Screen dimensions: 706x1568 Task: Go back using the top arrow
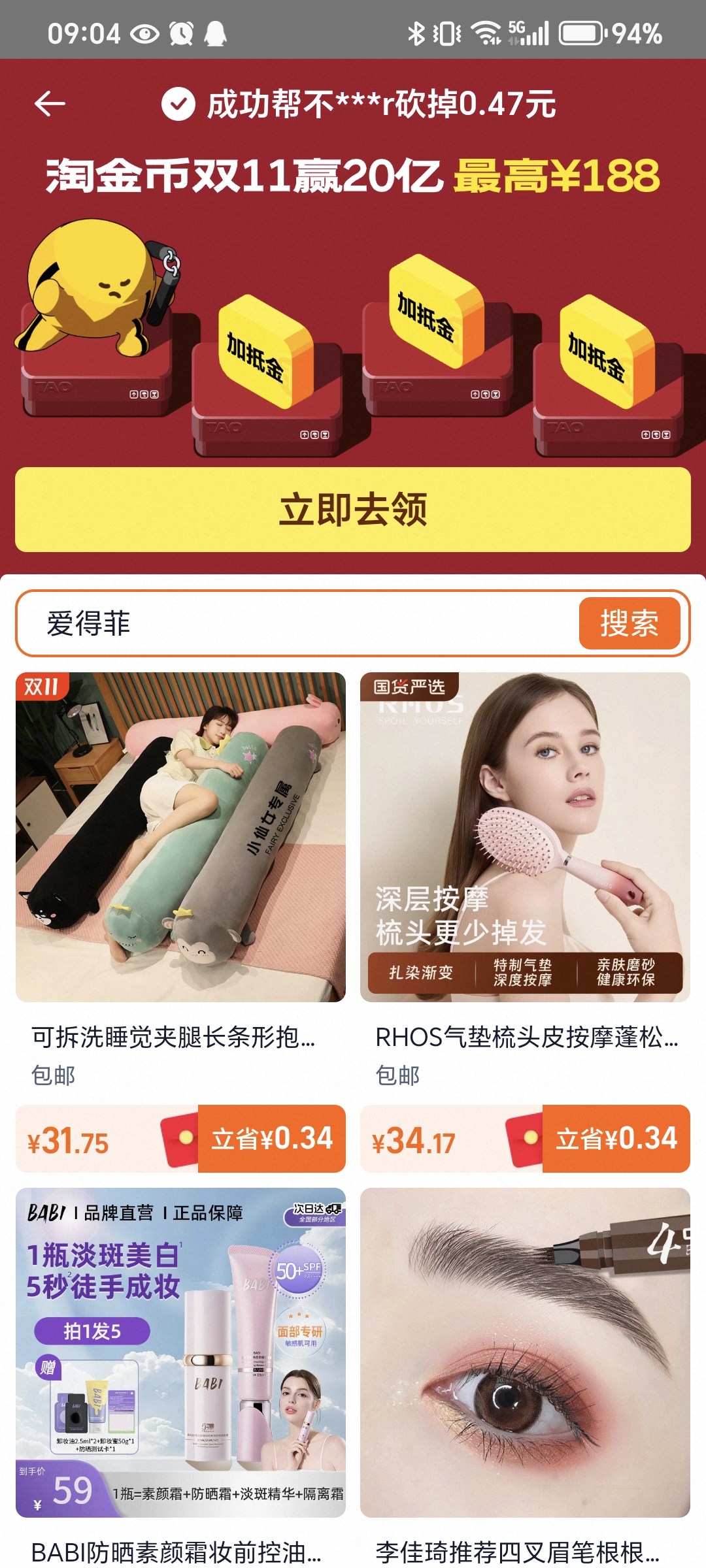pos(50,103)
